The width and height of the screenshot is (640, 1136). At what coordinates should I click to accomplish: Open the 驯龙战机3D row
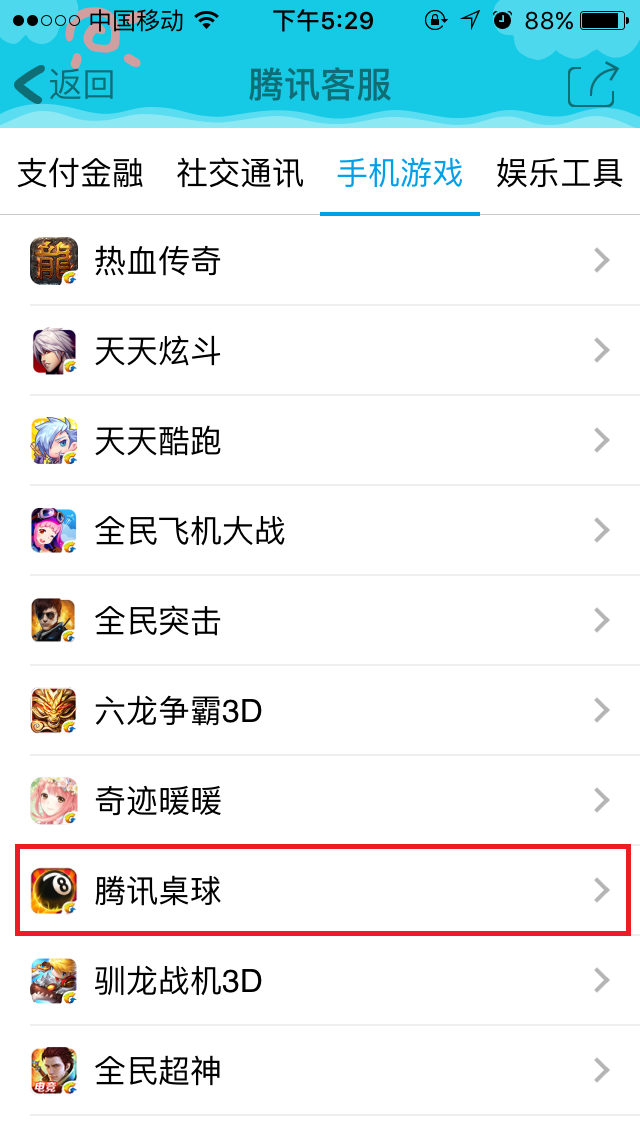click(x=320, y=981)
